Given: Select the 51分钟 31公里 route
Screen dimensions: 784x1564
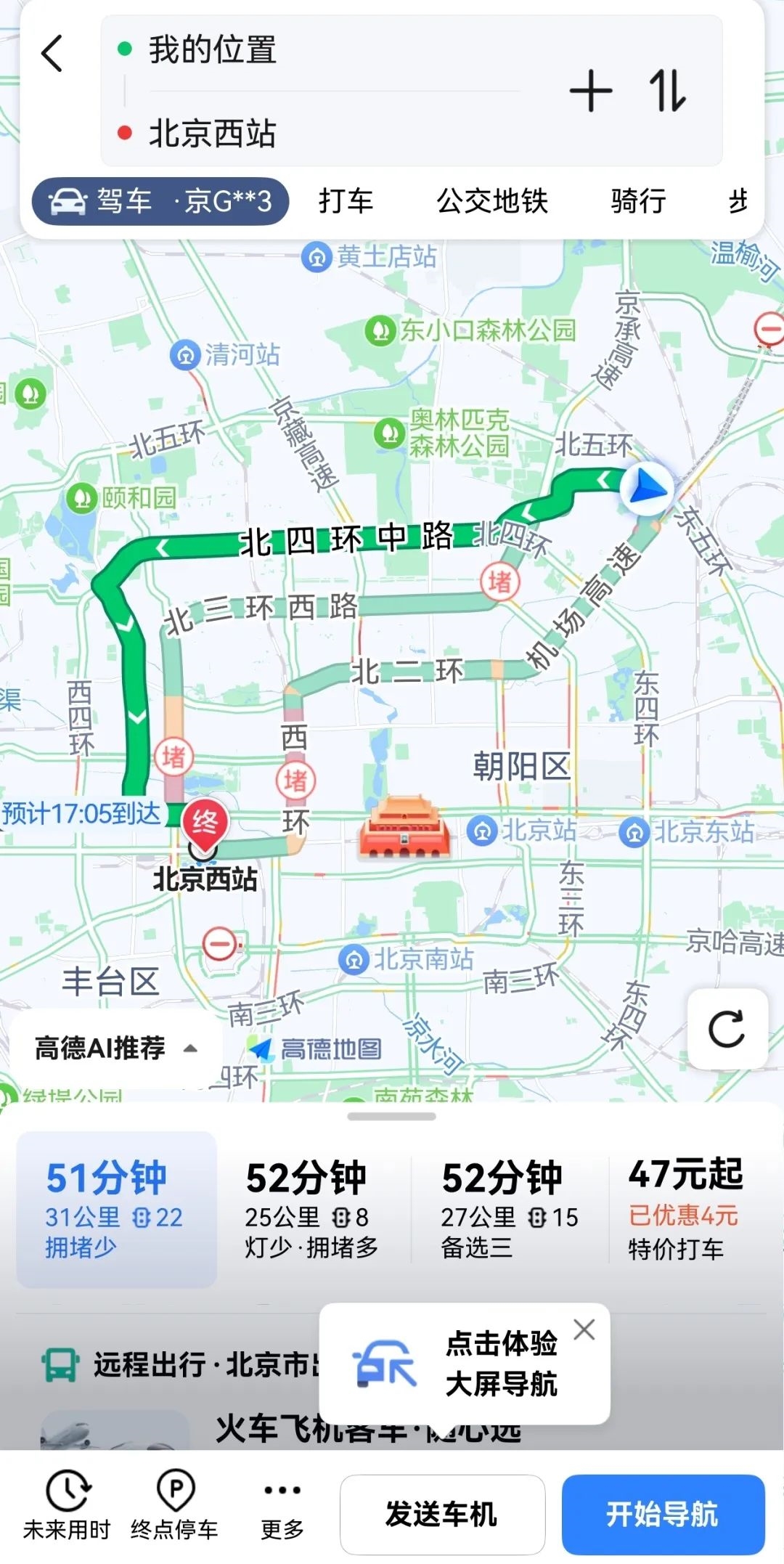Looking at the screenshot, I should (116, 1210).
